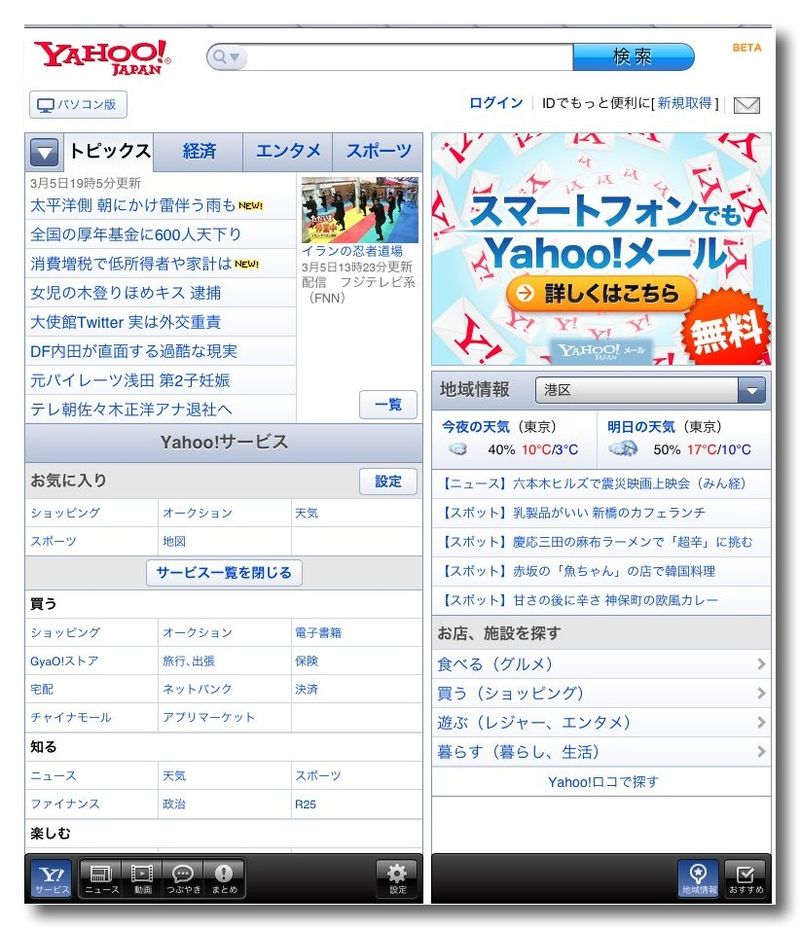Switch to the スポーツ tab
The image size is (800, 929).
point(378,152)
